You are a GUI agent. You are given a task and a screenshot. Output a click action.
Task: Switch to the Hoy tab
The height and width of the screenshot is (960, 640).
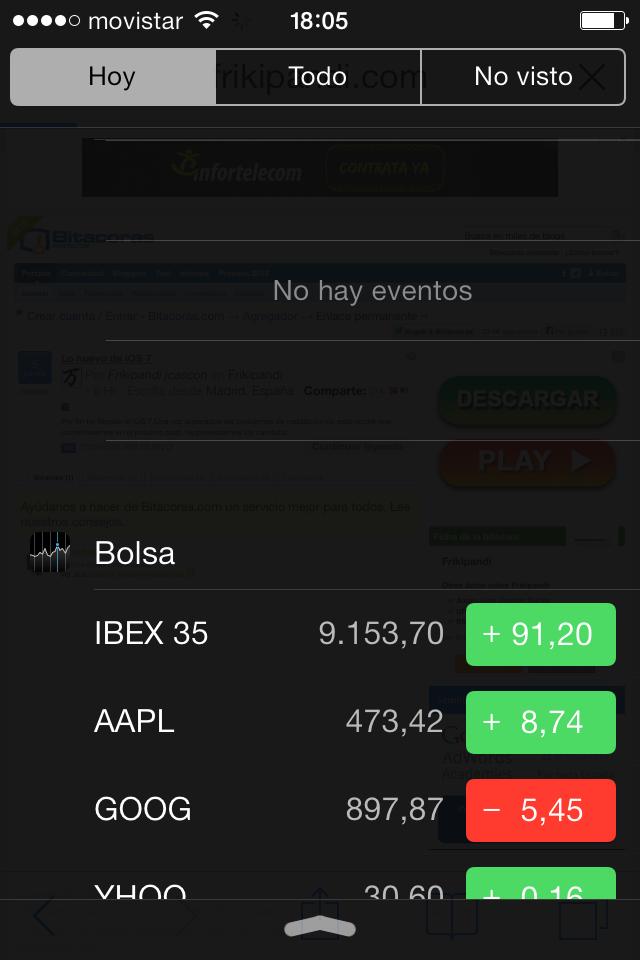112,77
